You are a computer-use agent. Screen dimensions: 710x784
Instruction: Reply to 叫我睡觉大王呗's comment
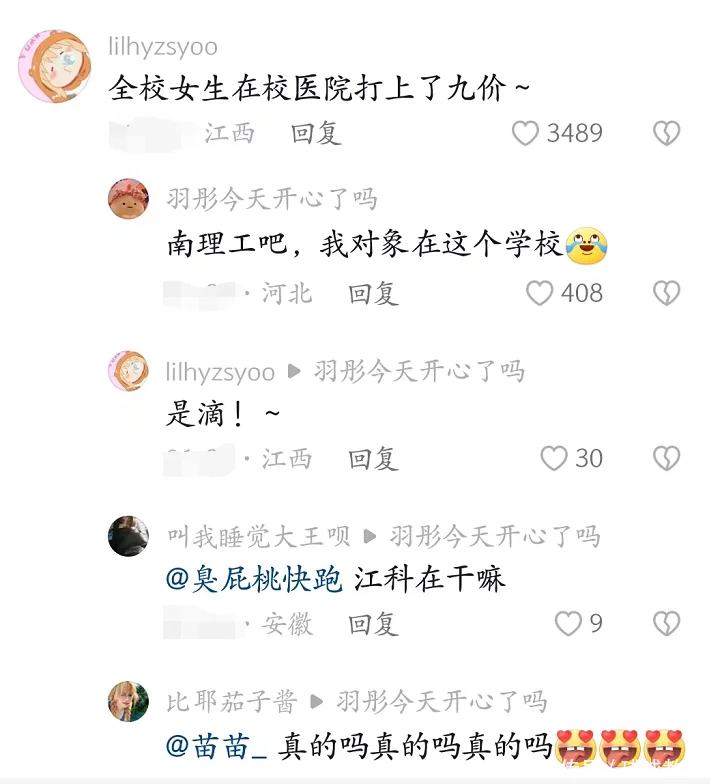tap(373, 625)
